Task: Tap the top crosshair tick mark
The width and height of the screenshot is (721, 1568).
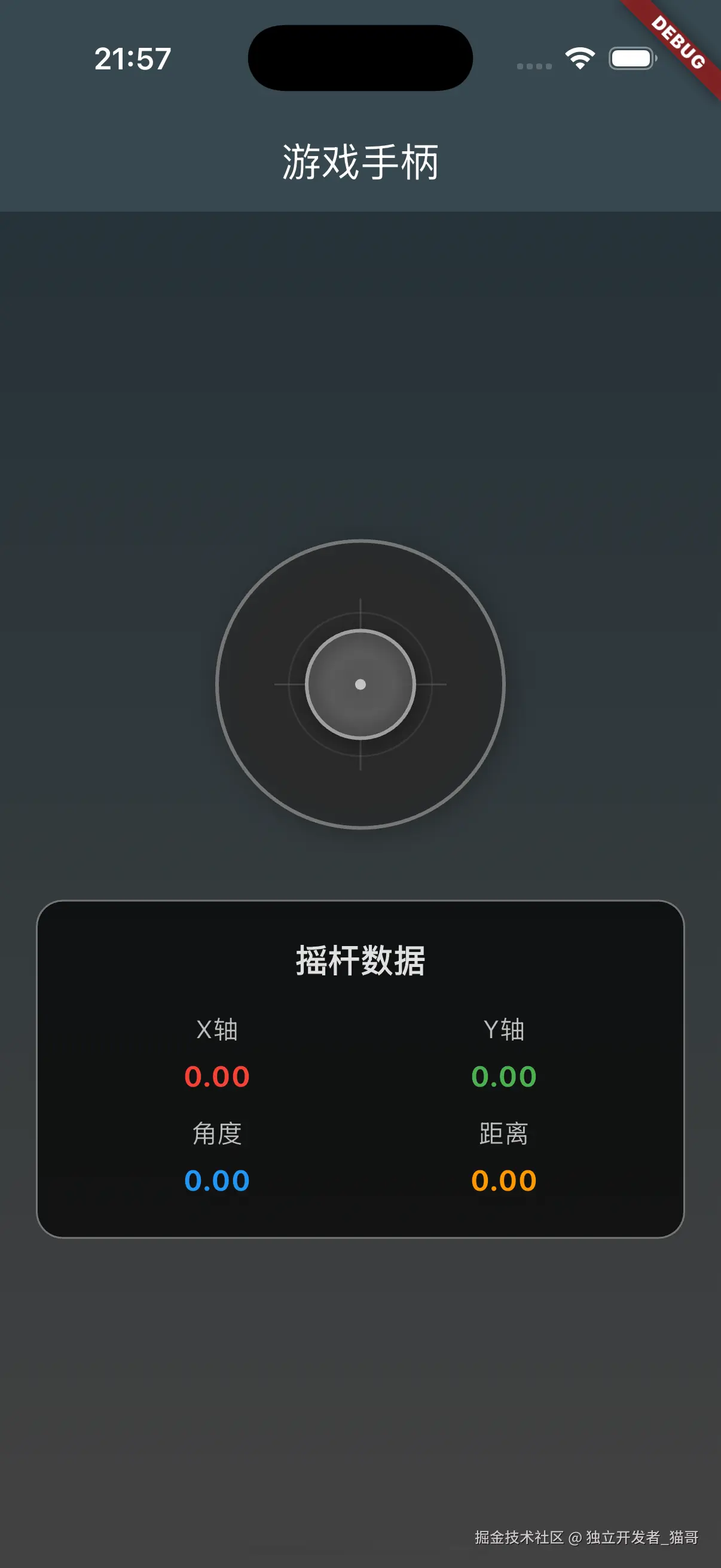Action: tap(361, 615)
